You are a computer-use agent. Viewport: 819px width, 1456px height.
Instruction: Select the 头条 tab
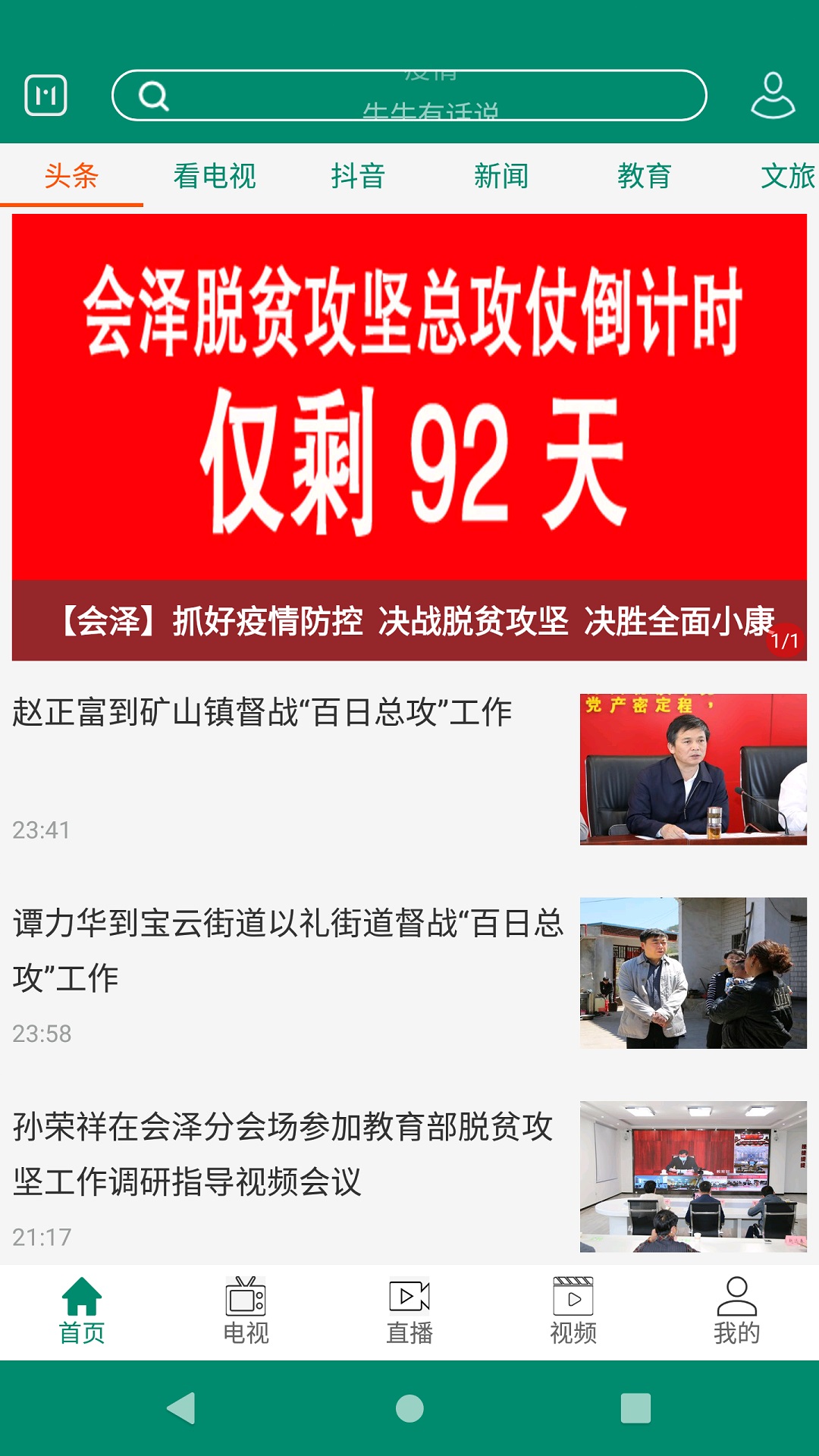point(71,176)
